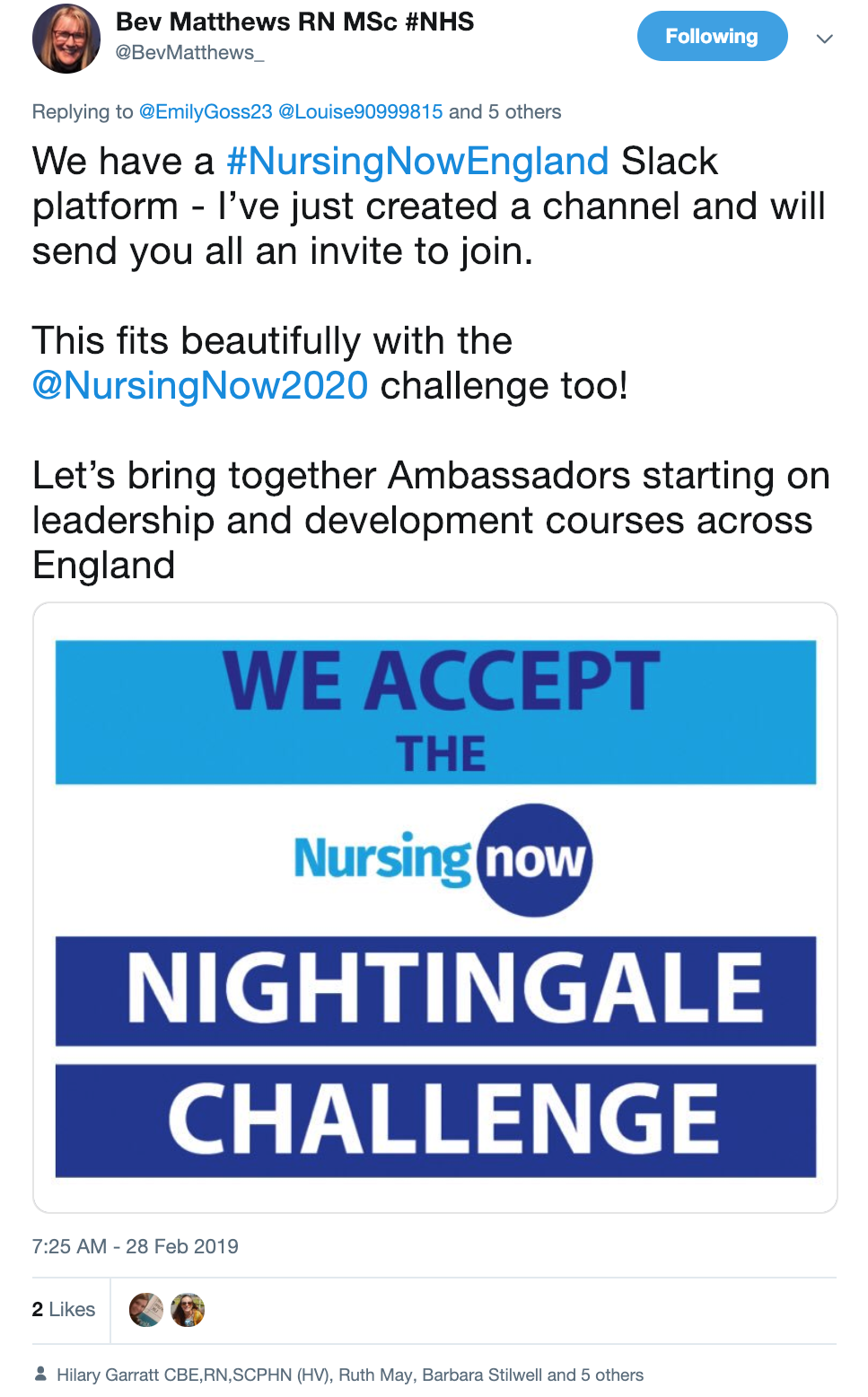Open the @NursingNow2020 mention

[x=200, y=386]
